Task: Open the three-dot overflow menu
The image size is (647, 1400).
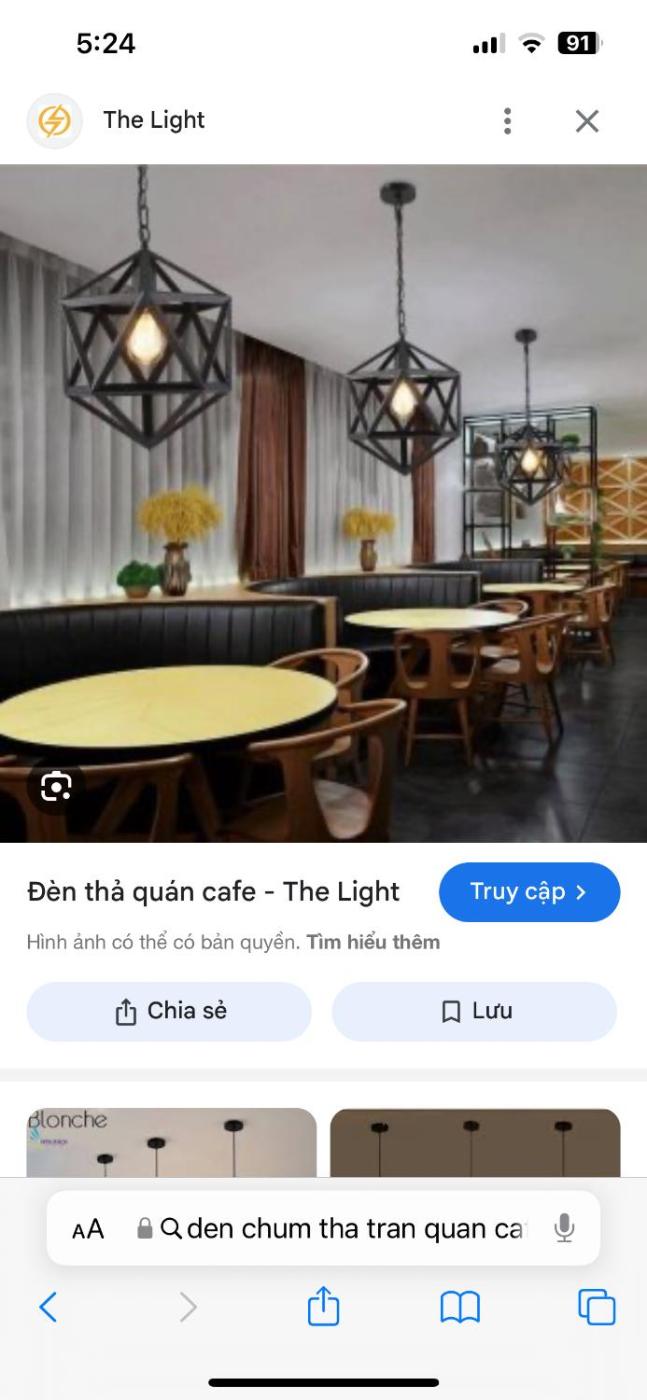Action: 508,121
